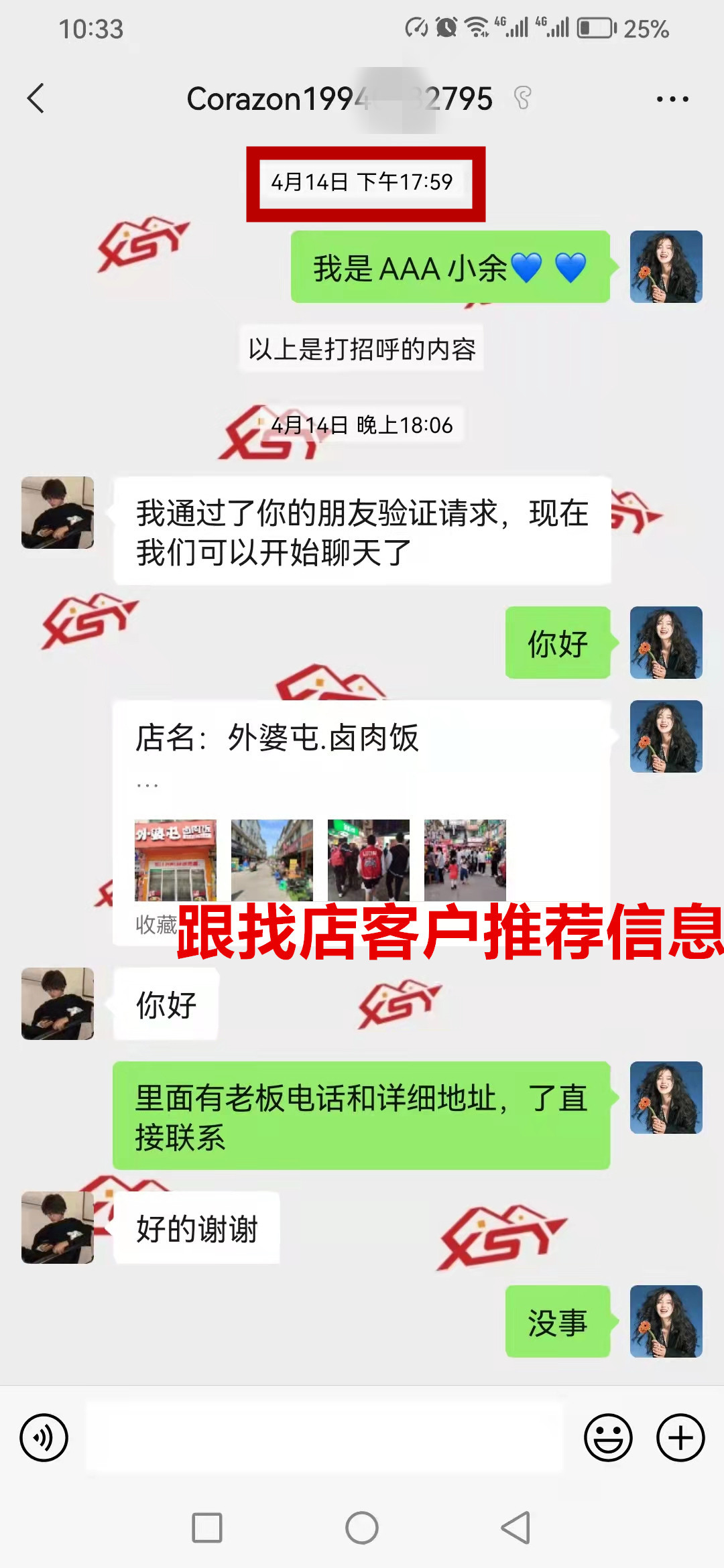Go back to the chat list
Viewport: 724px width, 1568px height.
(36, 99)
